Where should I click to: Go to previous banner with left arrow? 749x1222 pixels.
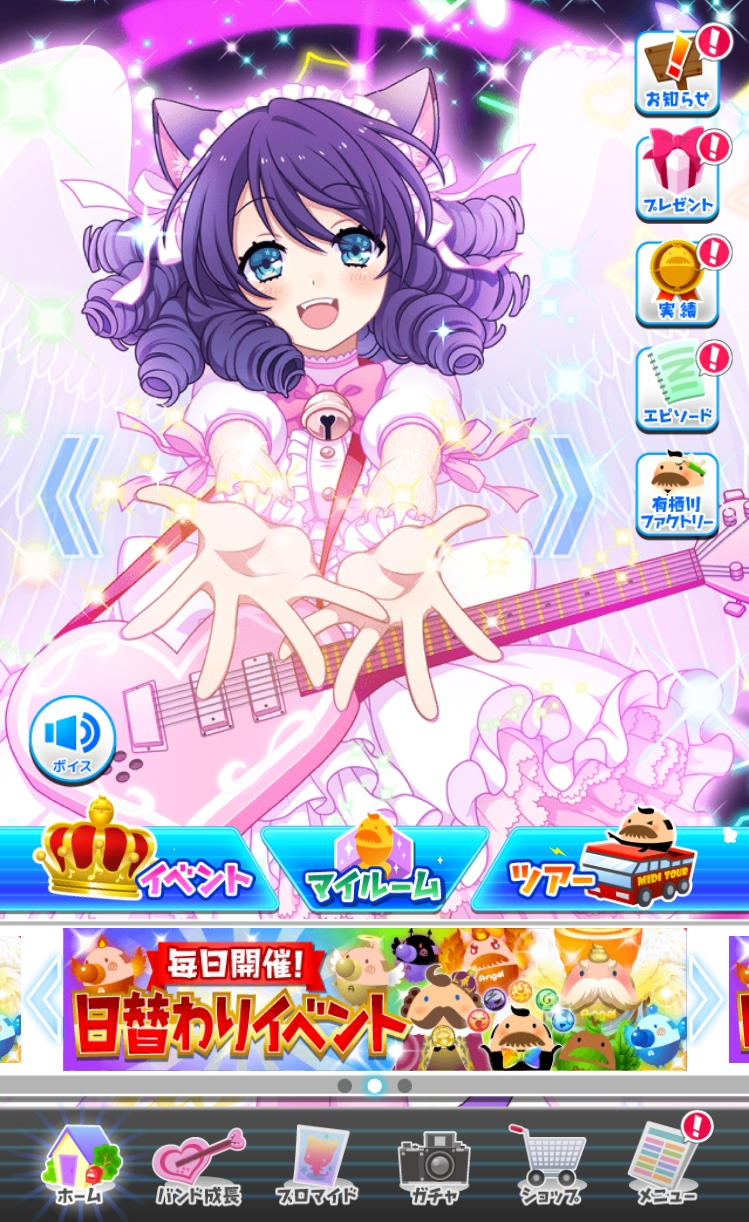(42, 999)
